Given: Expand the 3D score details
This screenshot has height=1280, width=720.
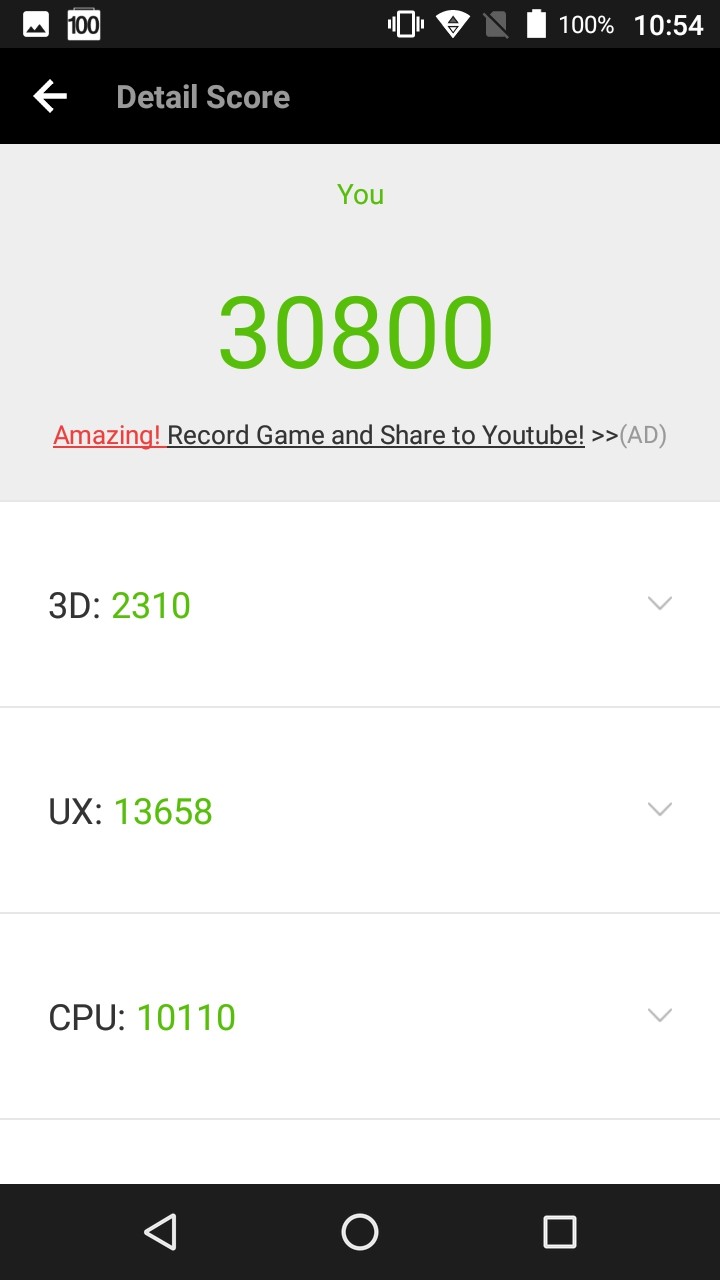Looking at the screenshot, I should click(x=659, y=603).
